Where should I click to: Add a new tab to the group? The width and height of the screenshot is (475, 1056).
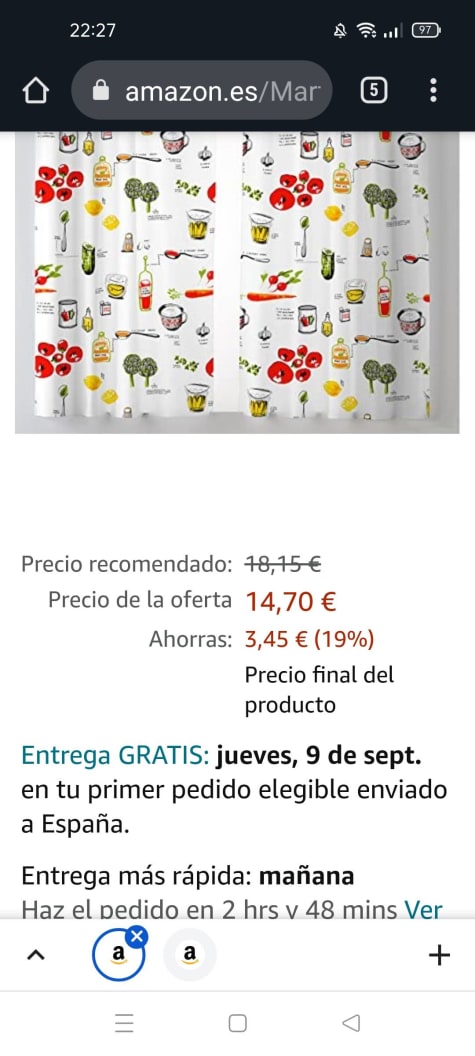(x=439, y=955)
